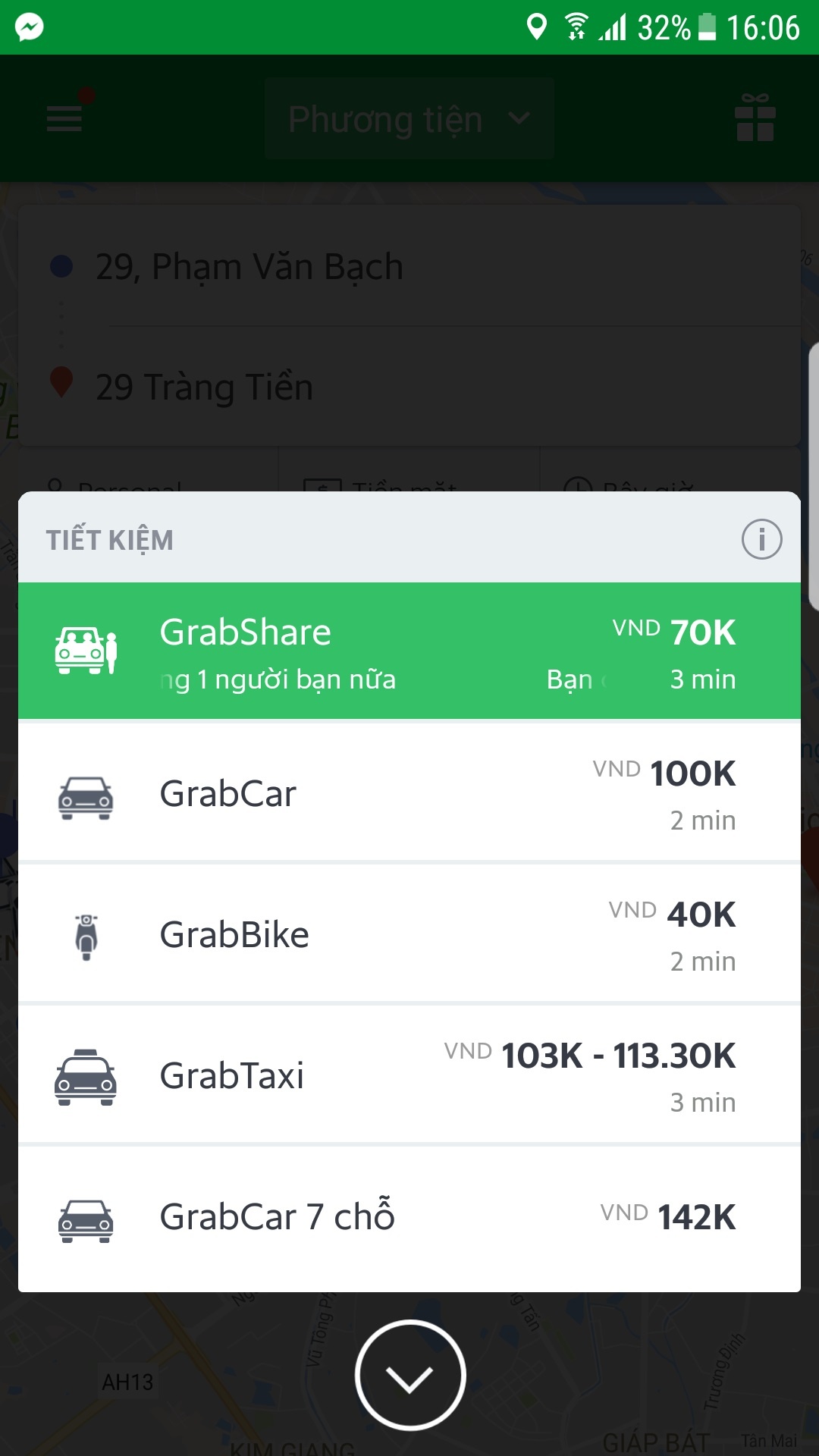The image size is (819, 1456).
Task: Select GrabCar costing 100K VND
Action: (x=409, y=793)
